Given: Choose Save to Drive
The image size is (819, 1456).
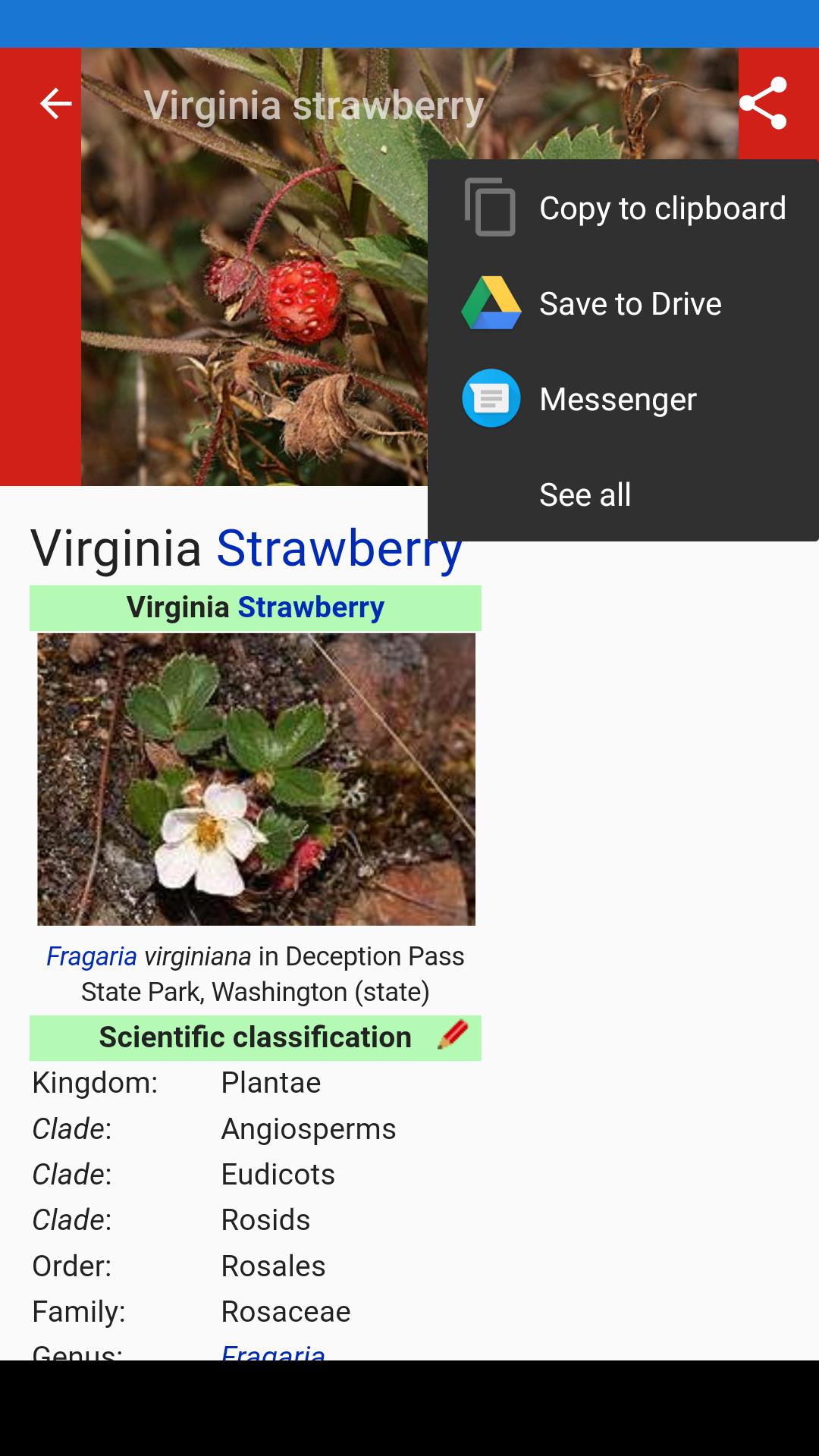Looking at the screenshot, I should (x=623, y=303).
